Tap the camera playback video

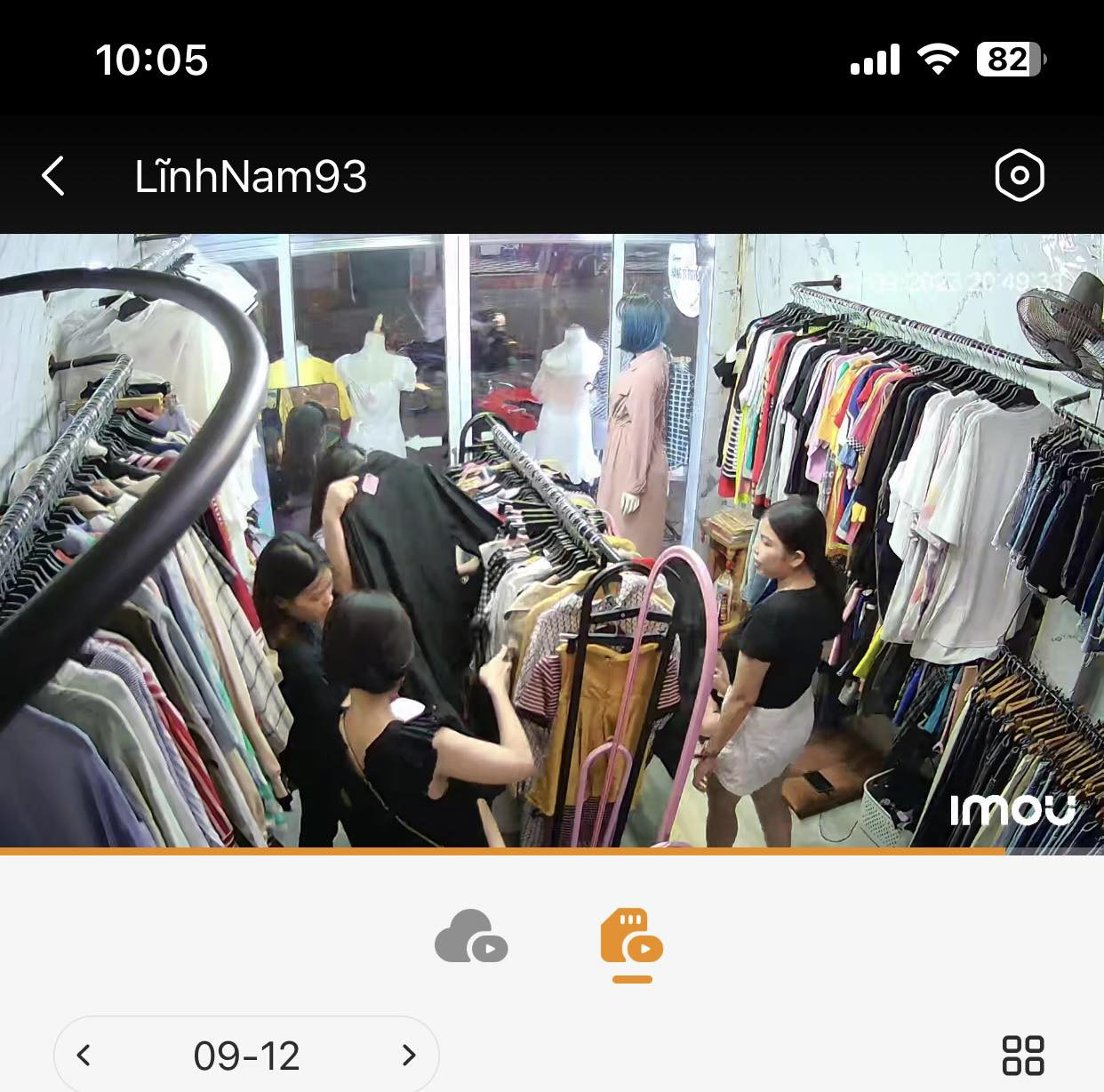point(551,540)
